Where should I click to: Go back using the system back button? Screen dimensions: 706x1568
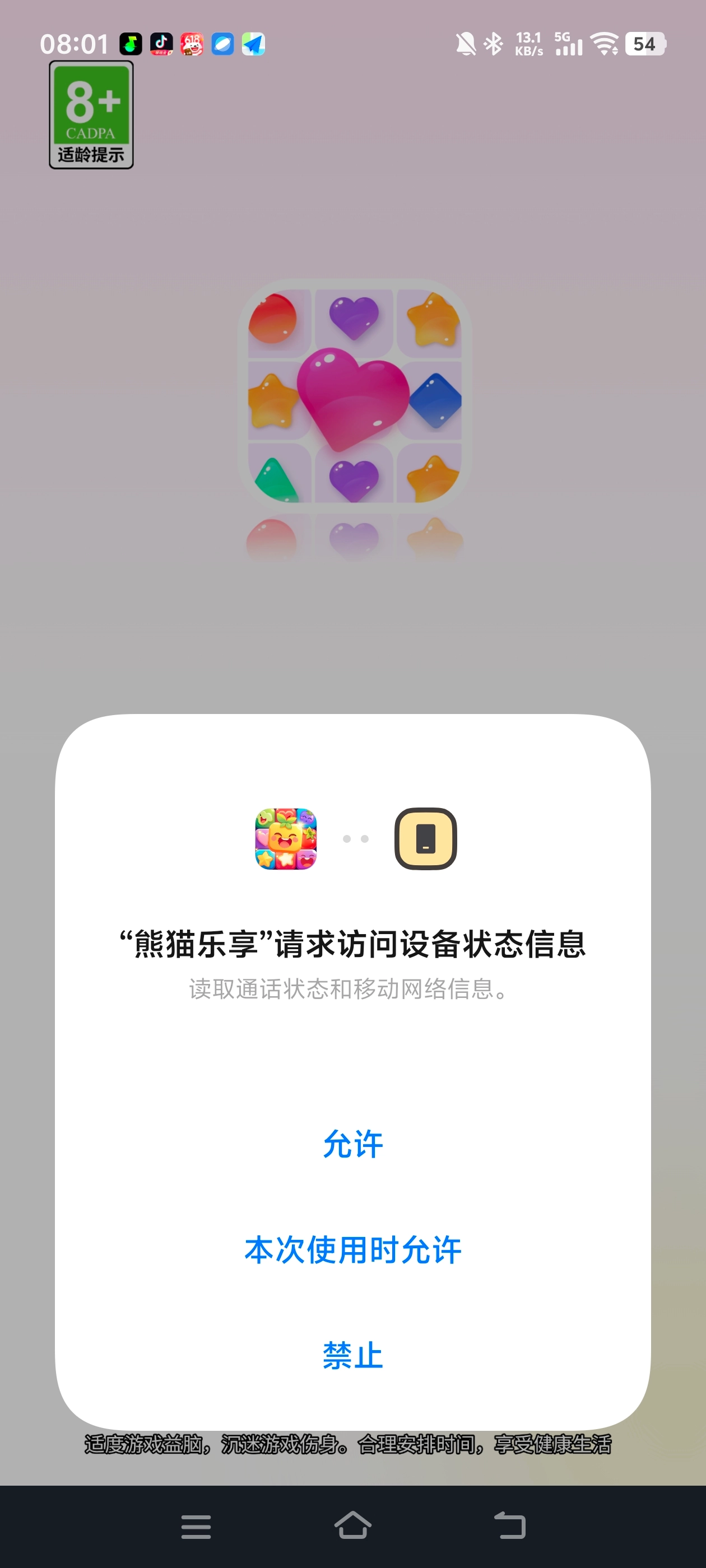click(509, 1526)
